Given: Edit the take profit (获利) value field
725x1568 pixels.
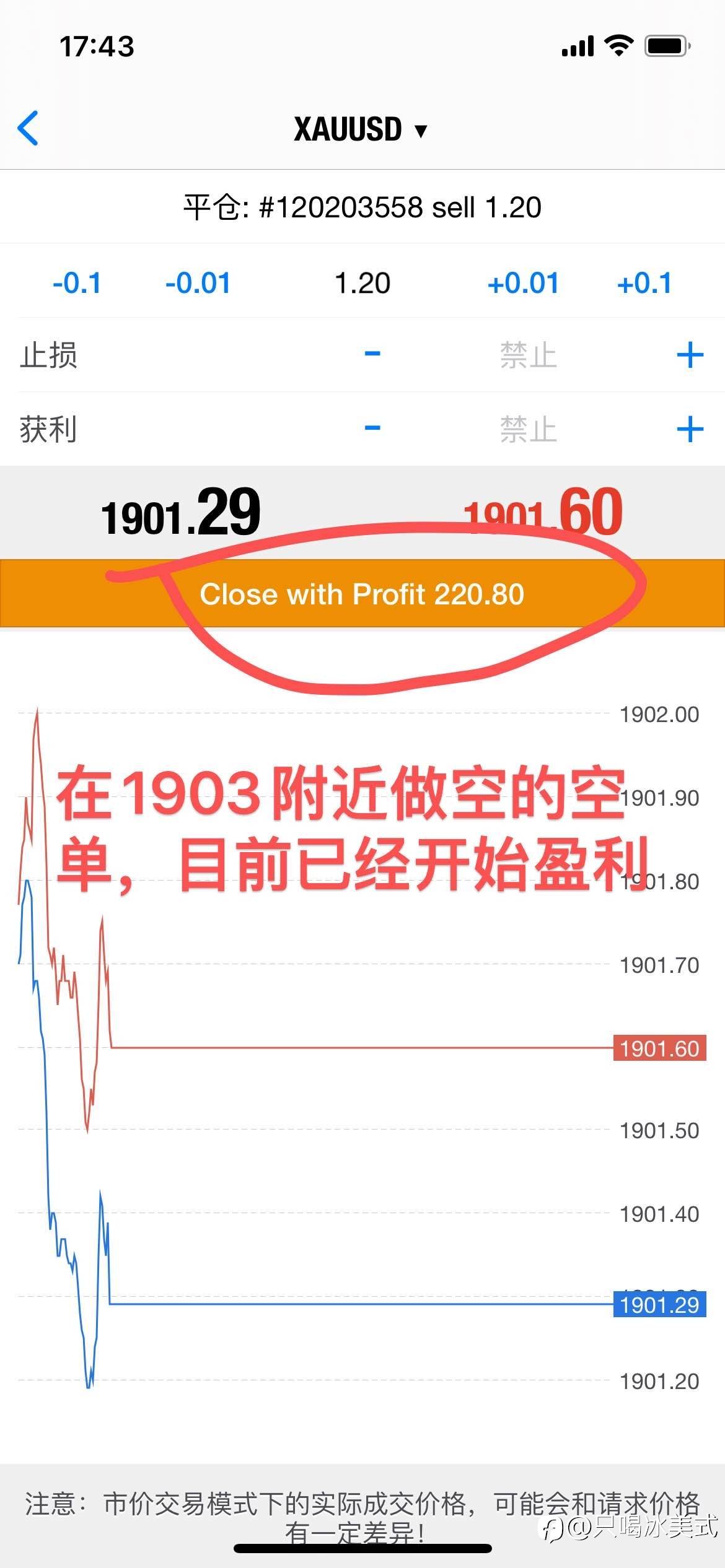Looking at the screenshot, I should pos(529,429).
